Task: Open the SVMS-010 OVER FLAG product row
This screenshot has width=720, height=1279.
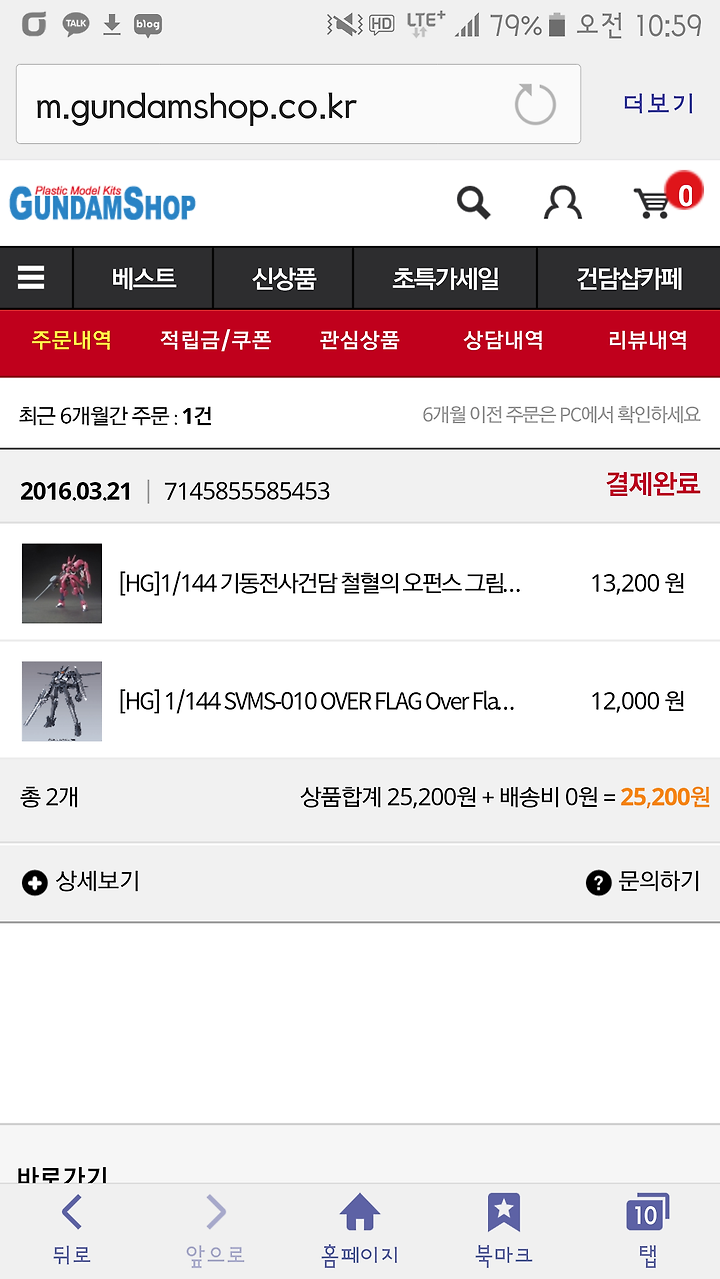Action: pyautogui.click(x=360, y=701)
